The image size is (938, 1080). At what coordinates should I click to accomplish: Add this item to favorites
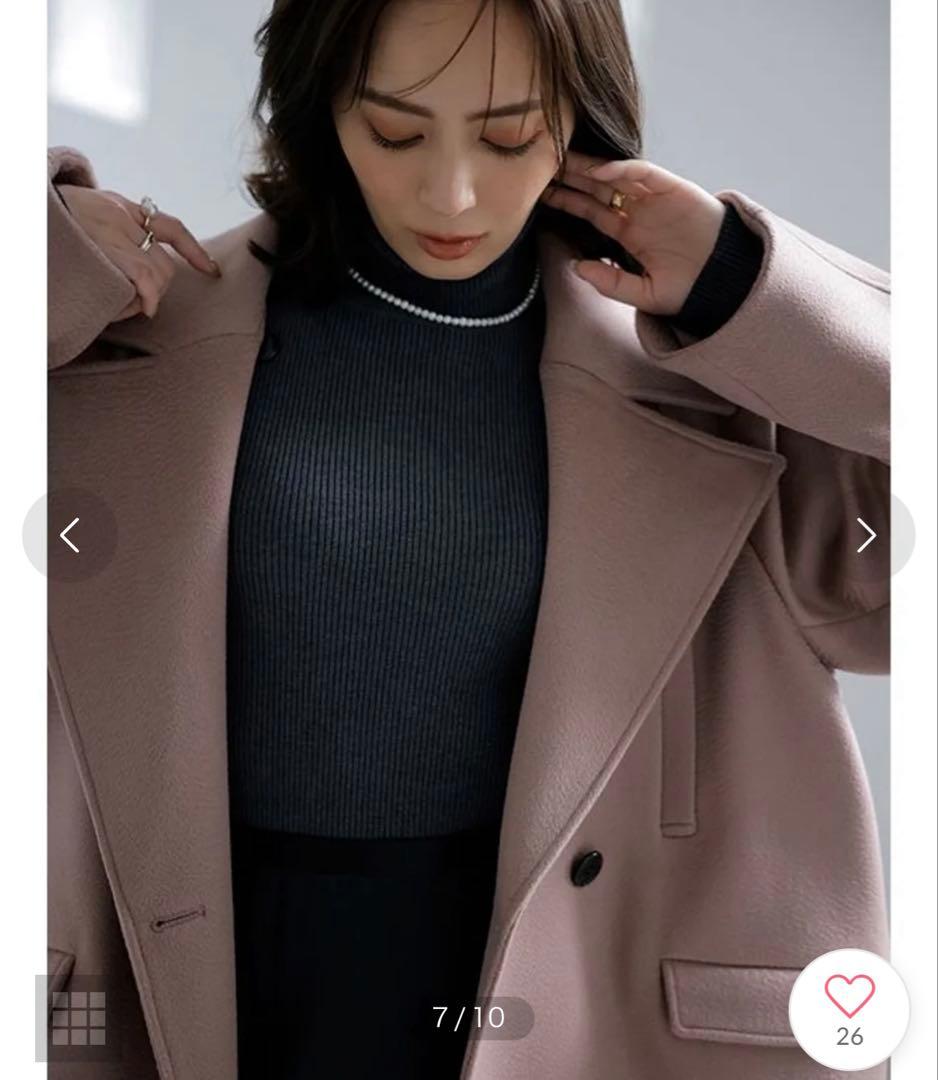849,1008
